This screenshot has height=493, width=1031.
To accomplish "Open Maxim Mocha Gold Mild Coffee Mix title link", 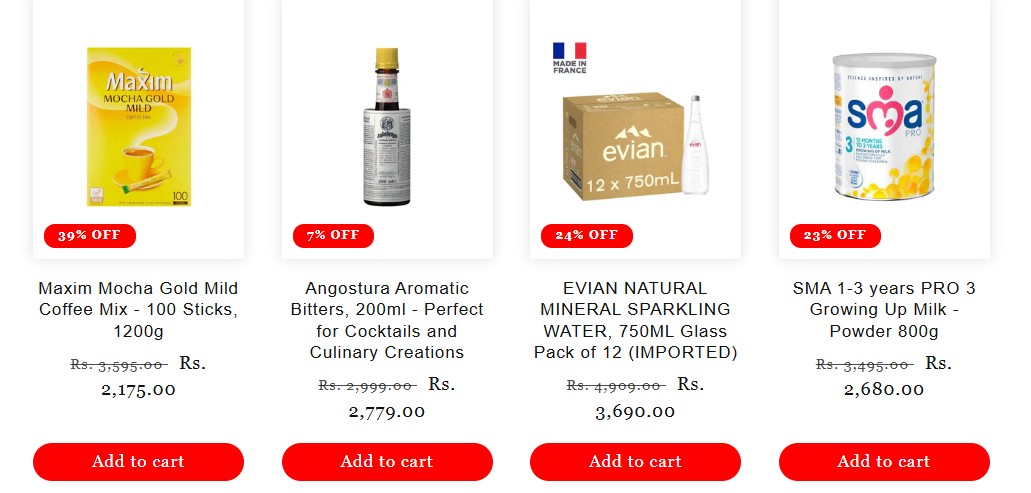I will click(x=138, y=309).
